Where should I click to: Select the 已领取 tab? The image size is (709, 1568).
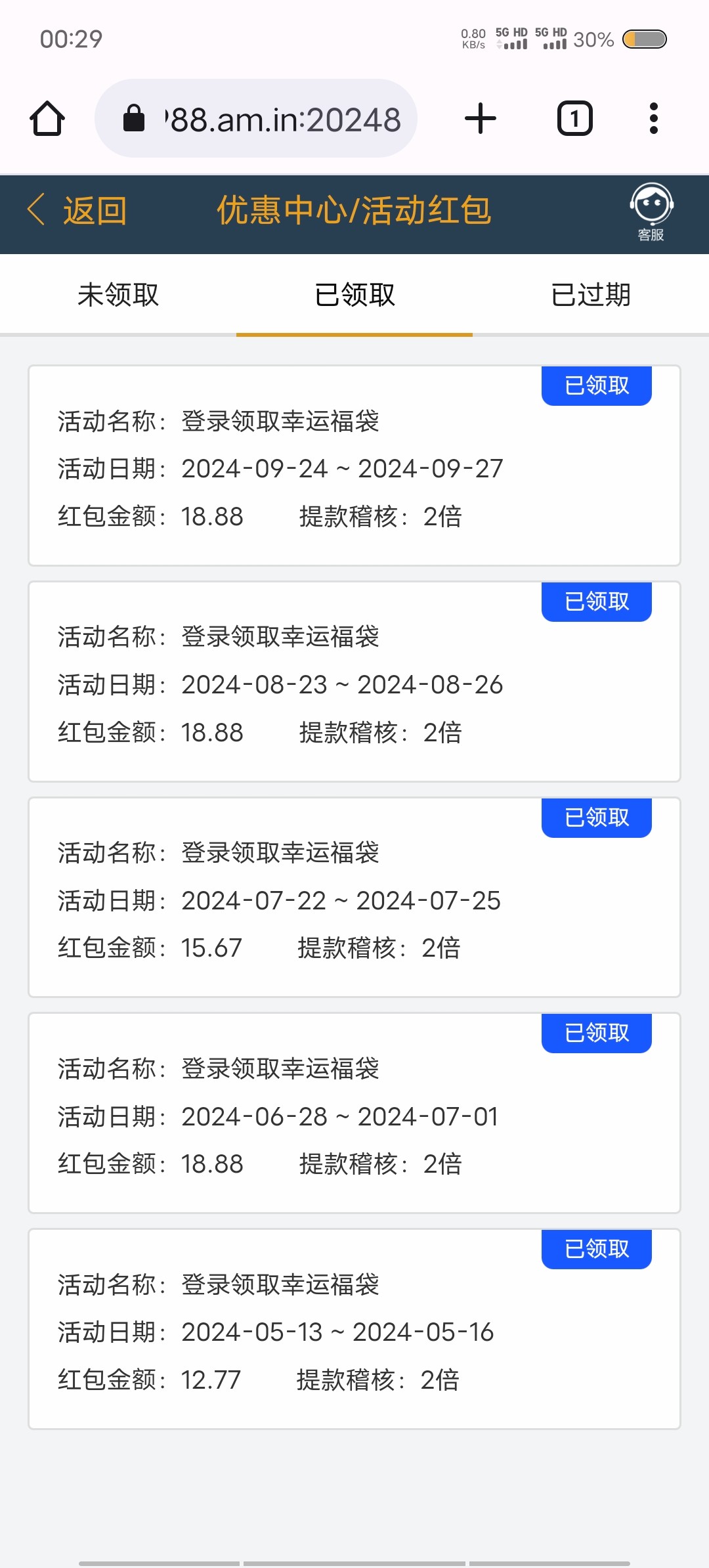pos(354,295)
